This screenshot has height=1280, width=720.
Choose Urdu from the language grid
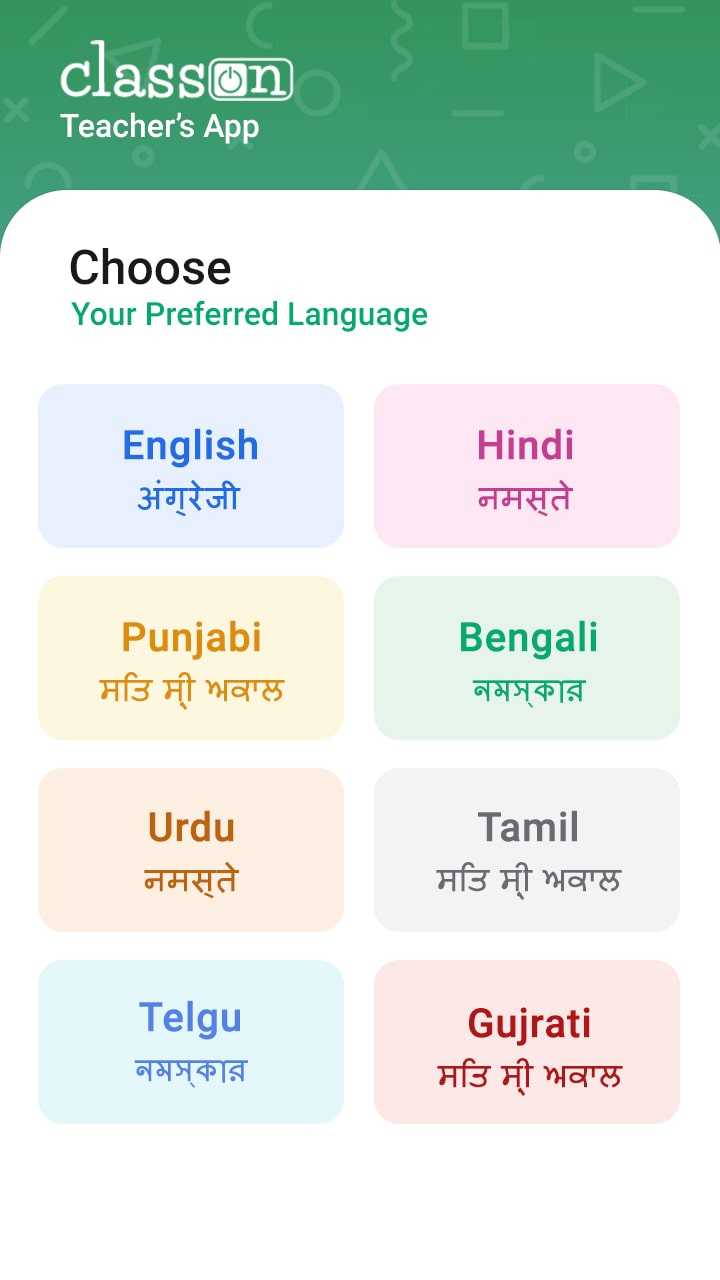pos(191,850)
